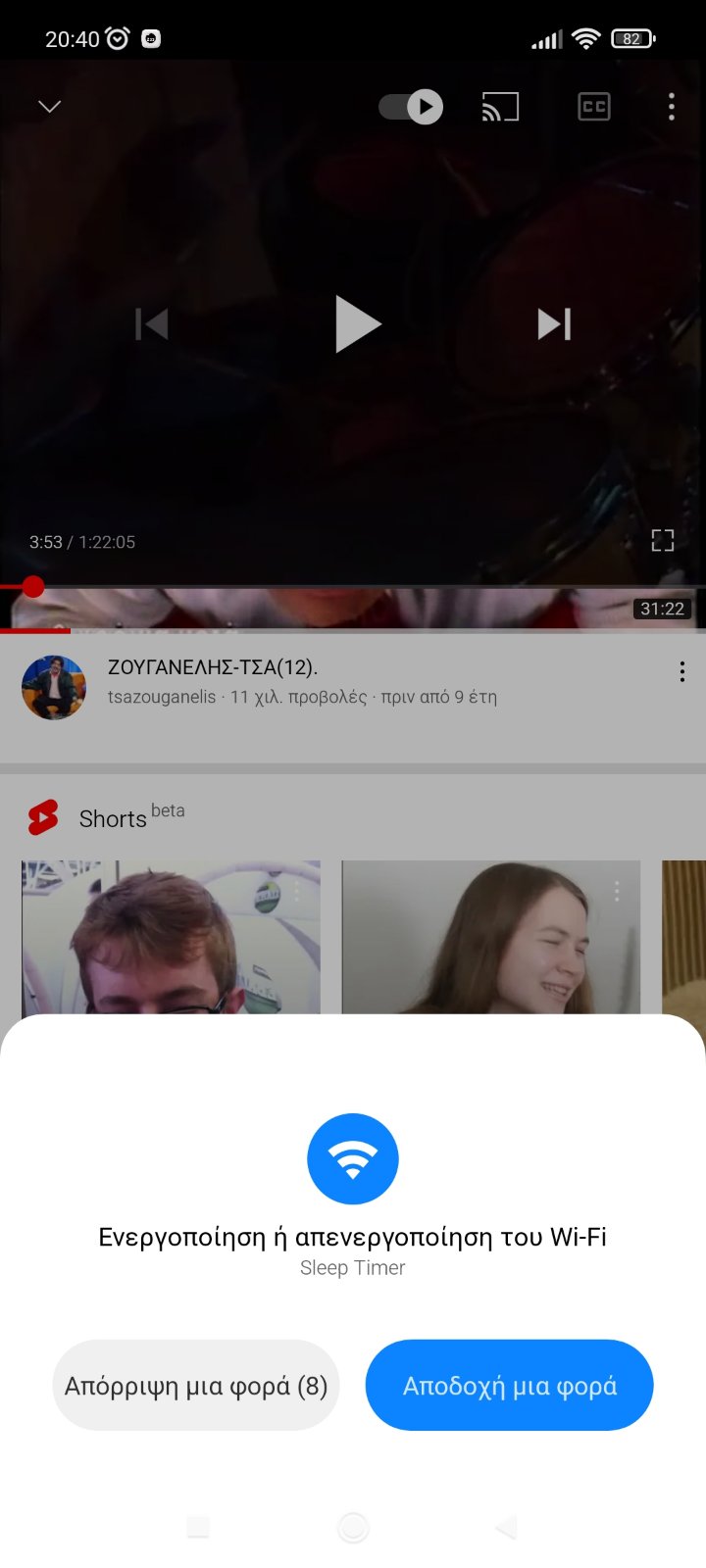Viewport: 706px width, 1568px height.
Task: Open the cast to device icon
Action: tap(500, 106)
